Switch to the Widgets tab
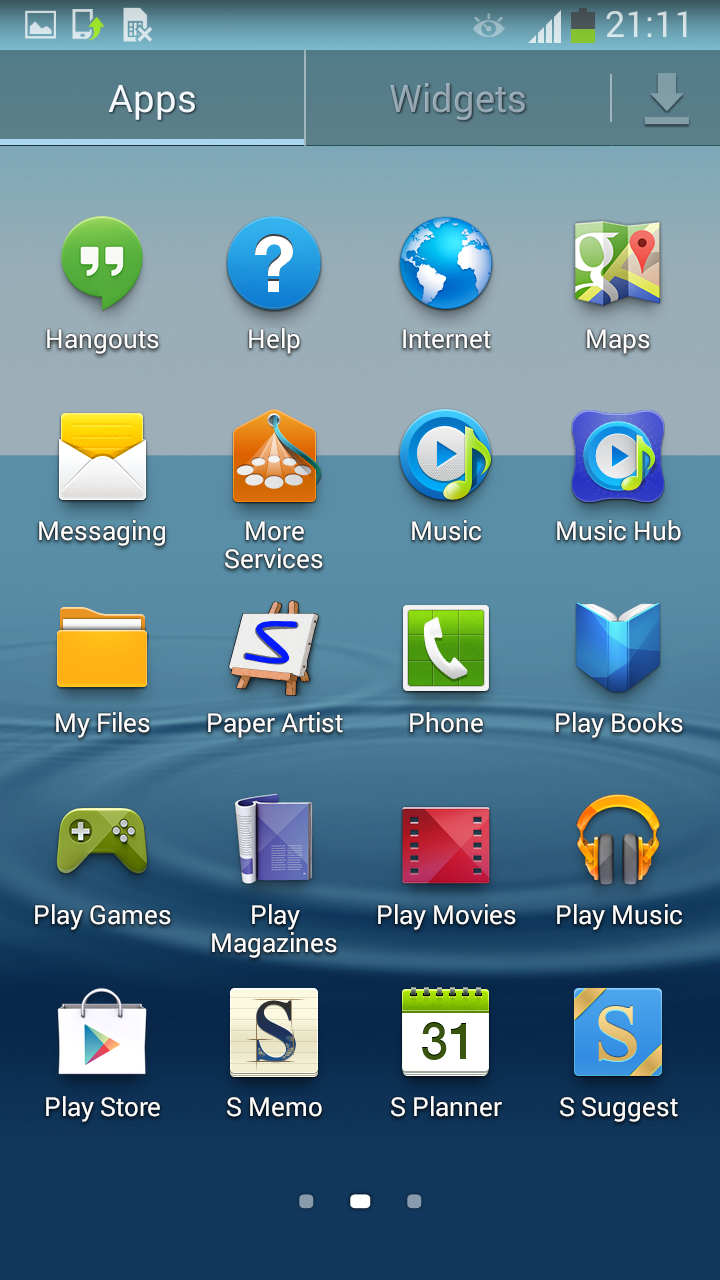720x1280 pixels. click(x=457, y=99)
